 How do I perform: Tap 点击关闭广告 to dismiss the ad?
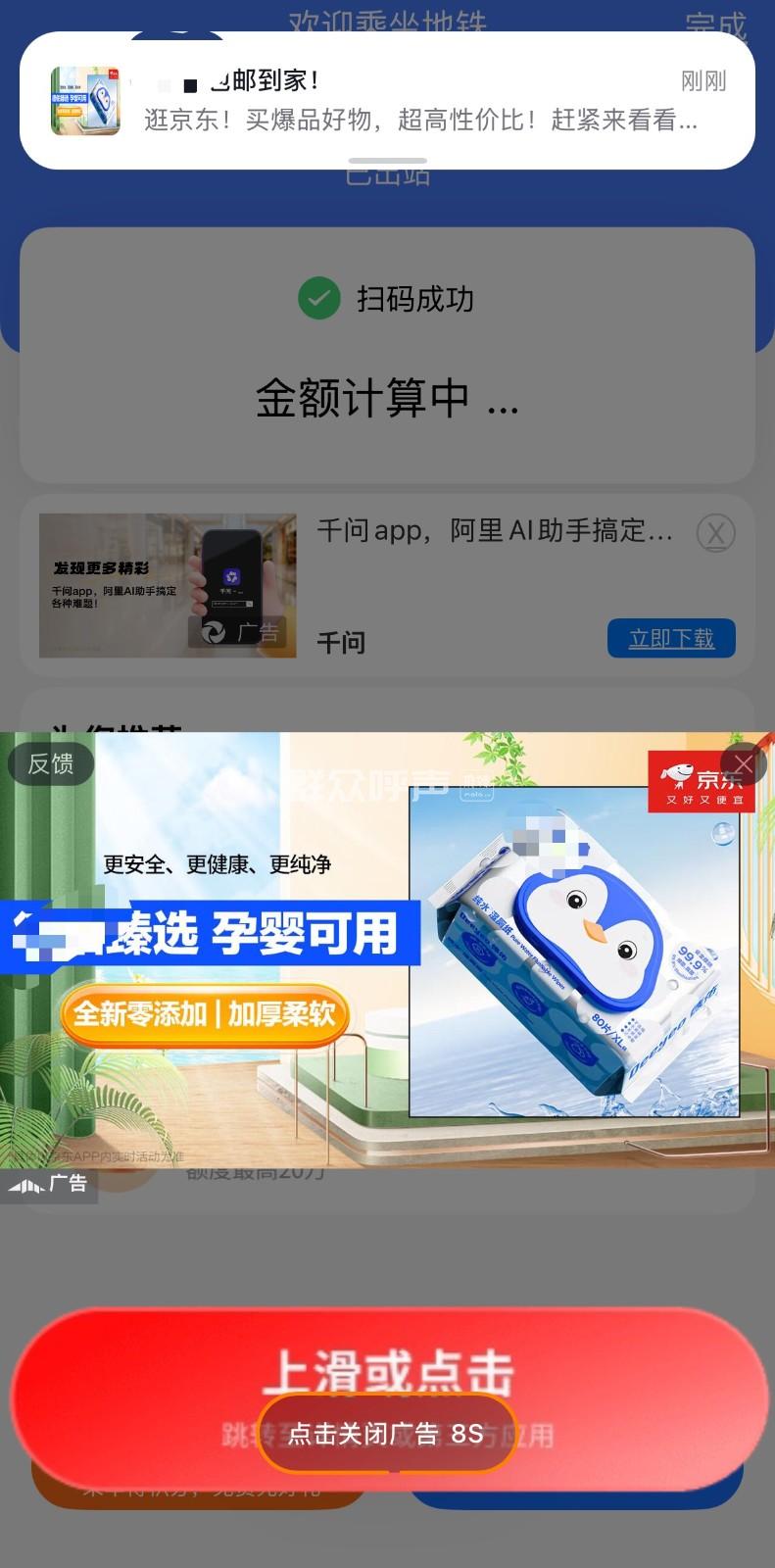[x=386, y=1434]
